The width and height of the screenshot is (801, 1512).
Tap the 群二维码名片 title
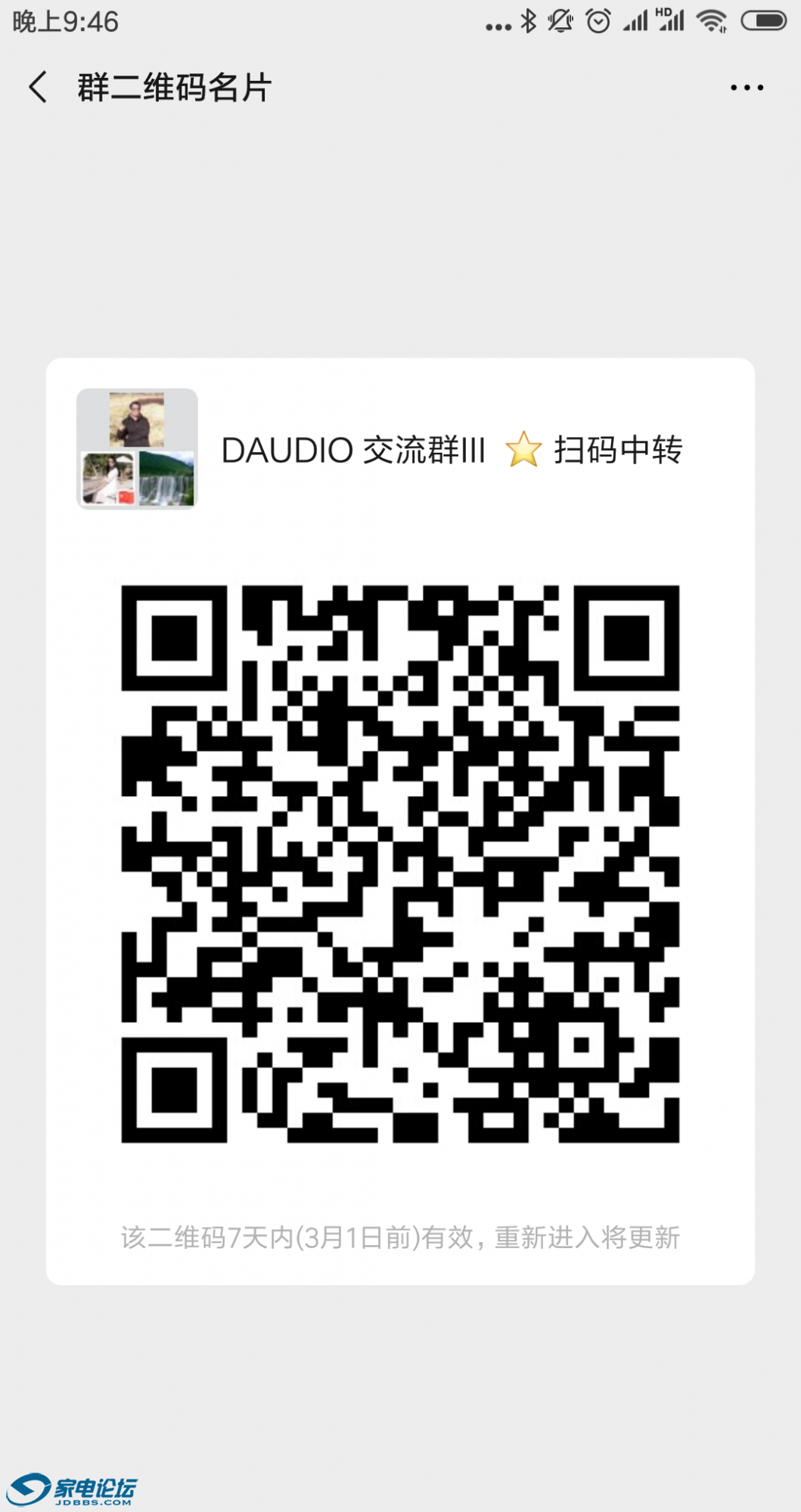pos(175,88)
